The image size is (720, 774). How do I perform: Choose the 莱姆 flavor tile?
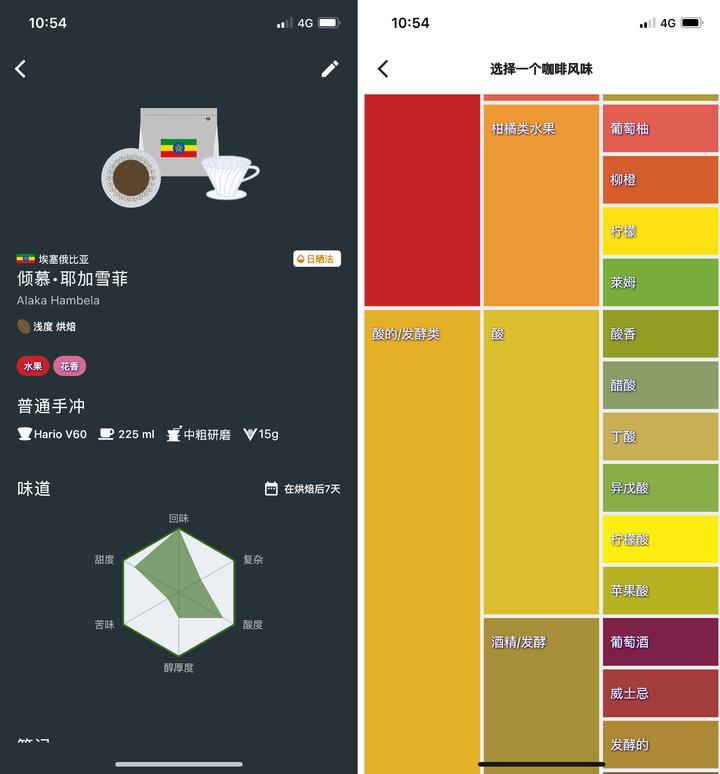point(660,283)
